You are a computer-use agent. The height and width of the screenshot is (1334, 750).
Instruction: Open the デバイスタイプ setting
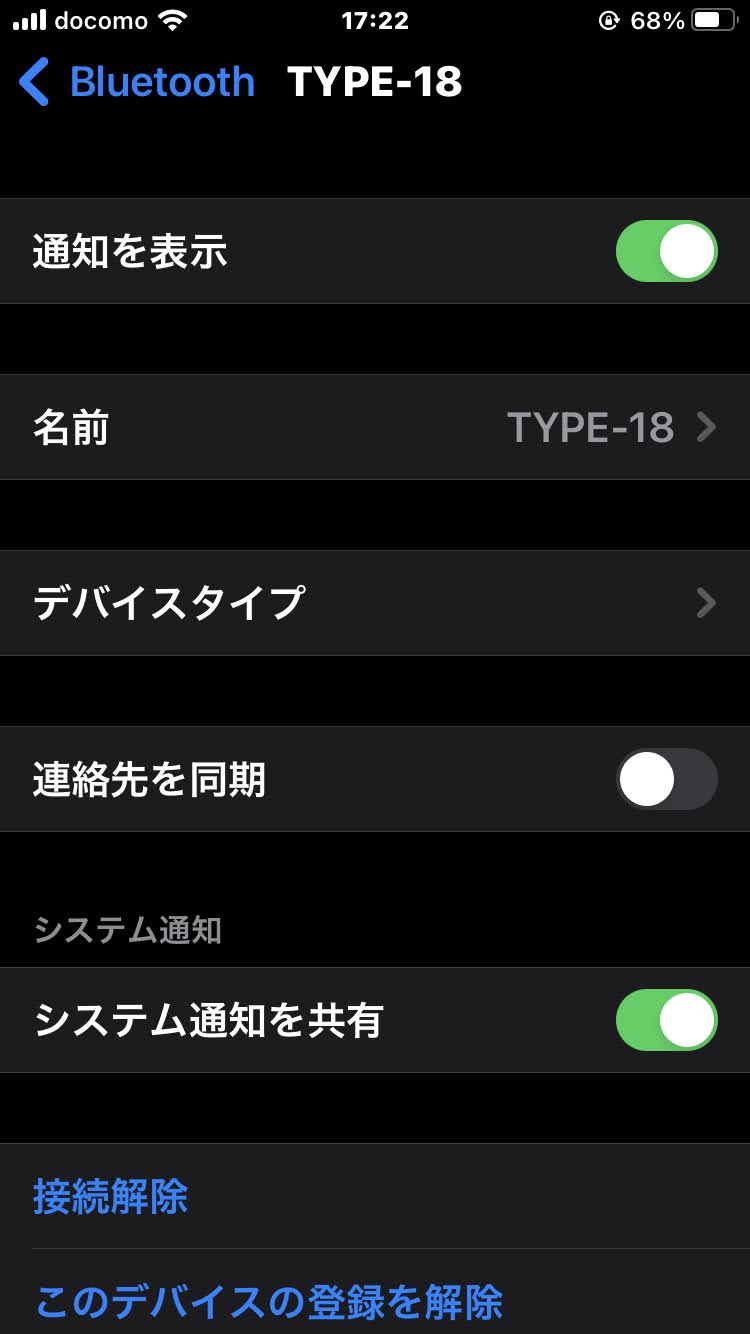[x=375, y=603]
